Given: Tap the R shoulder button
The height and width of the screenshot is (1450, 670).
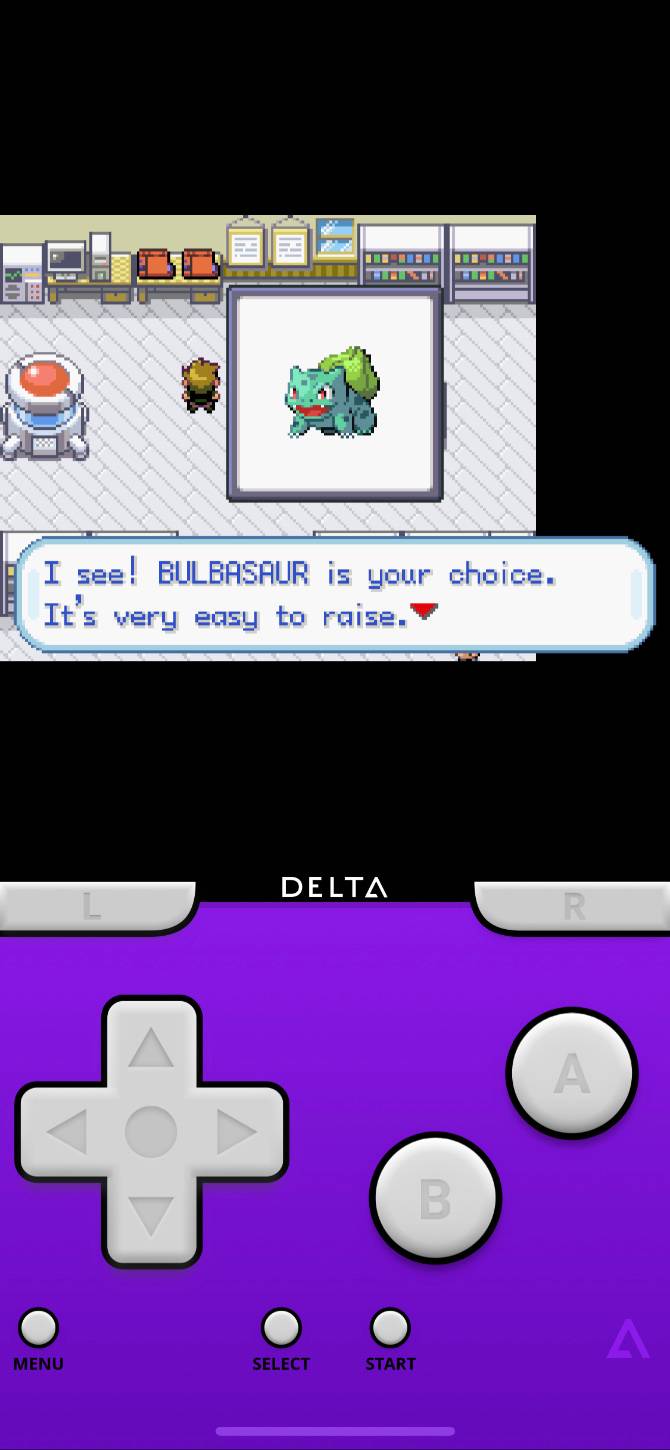Looking at the screenshot, I should (x=573, y=906).
